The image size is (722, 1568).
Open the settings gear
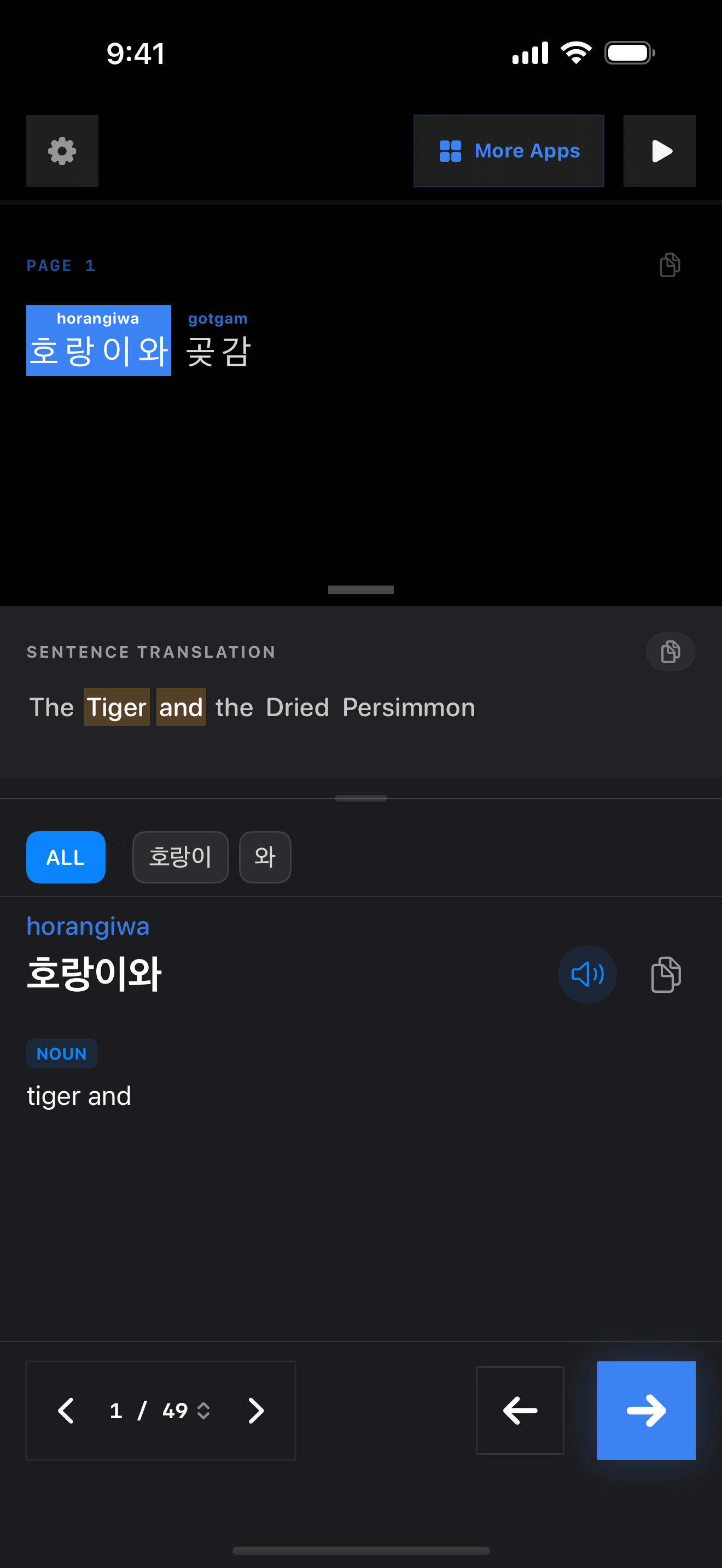pyautogui.click(x=62, y=151)
